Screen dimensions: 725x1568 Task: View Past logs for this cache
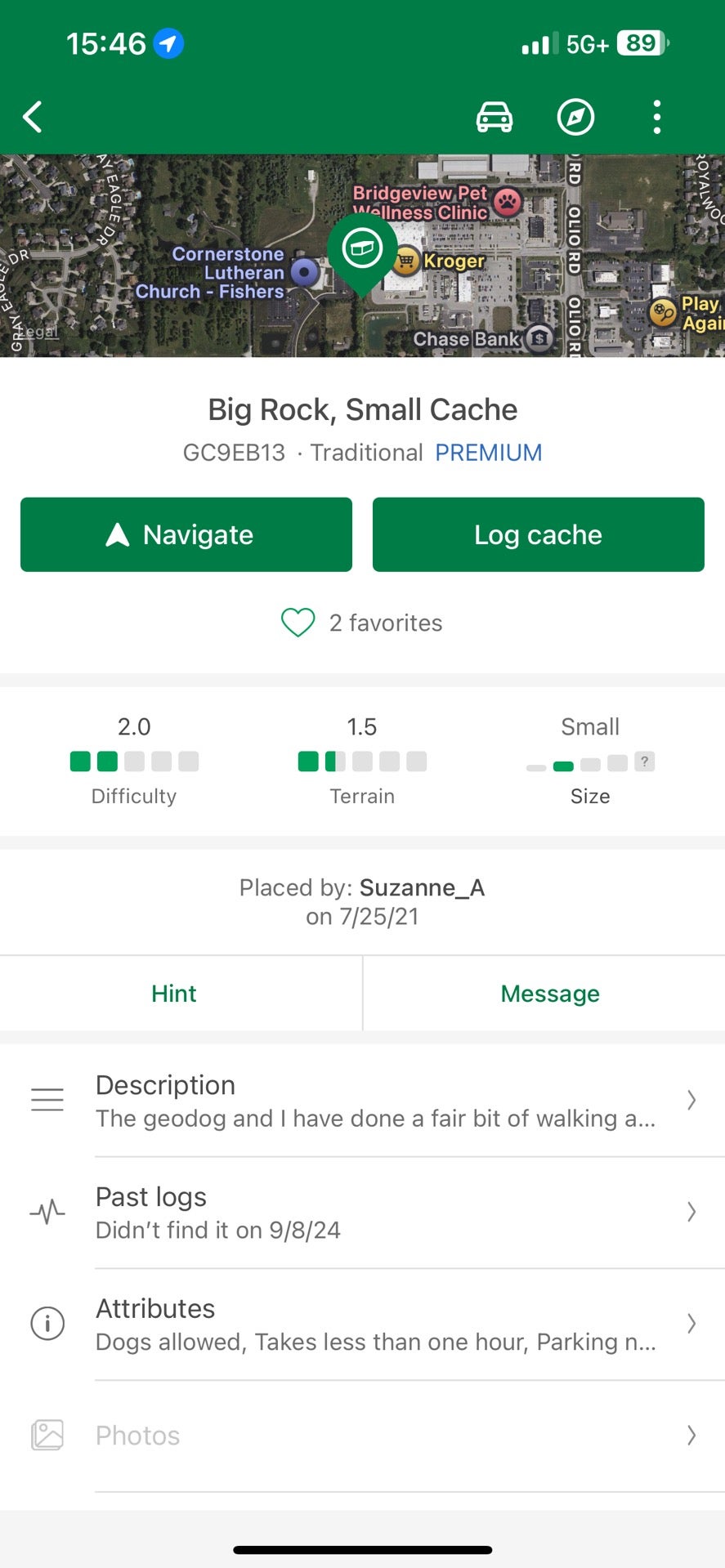click(376, 1213)
